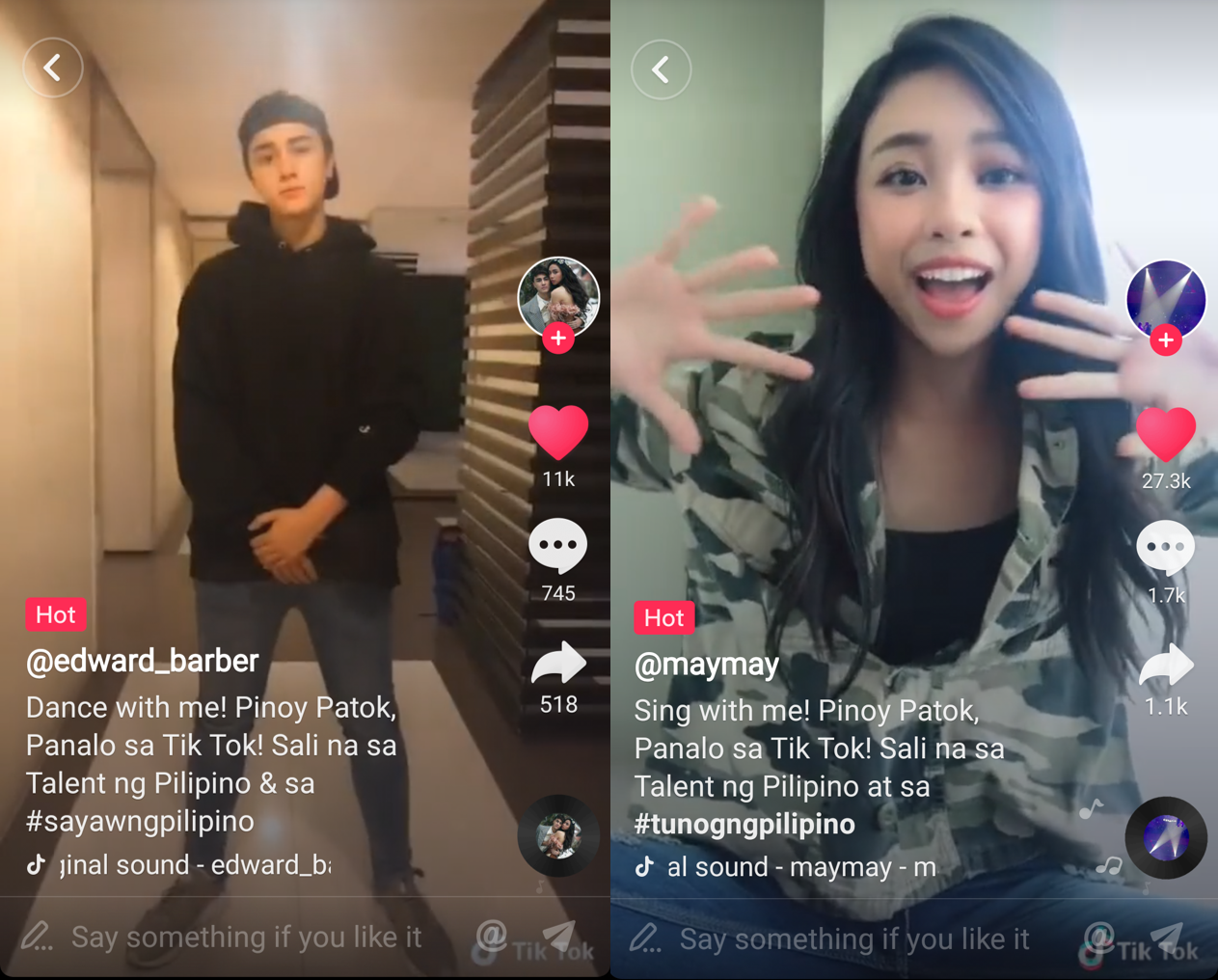Image resolution: width=1218 pixels, height=980 pixels.
Task: Share the maymay video
Action: (1166, 666)
